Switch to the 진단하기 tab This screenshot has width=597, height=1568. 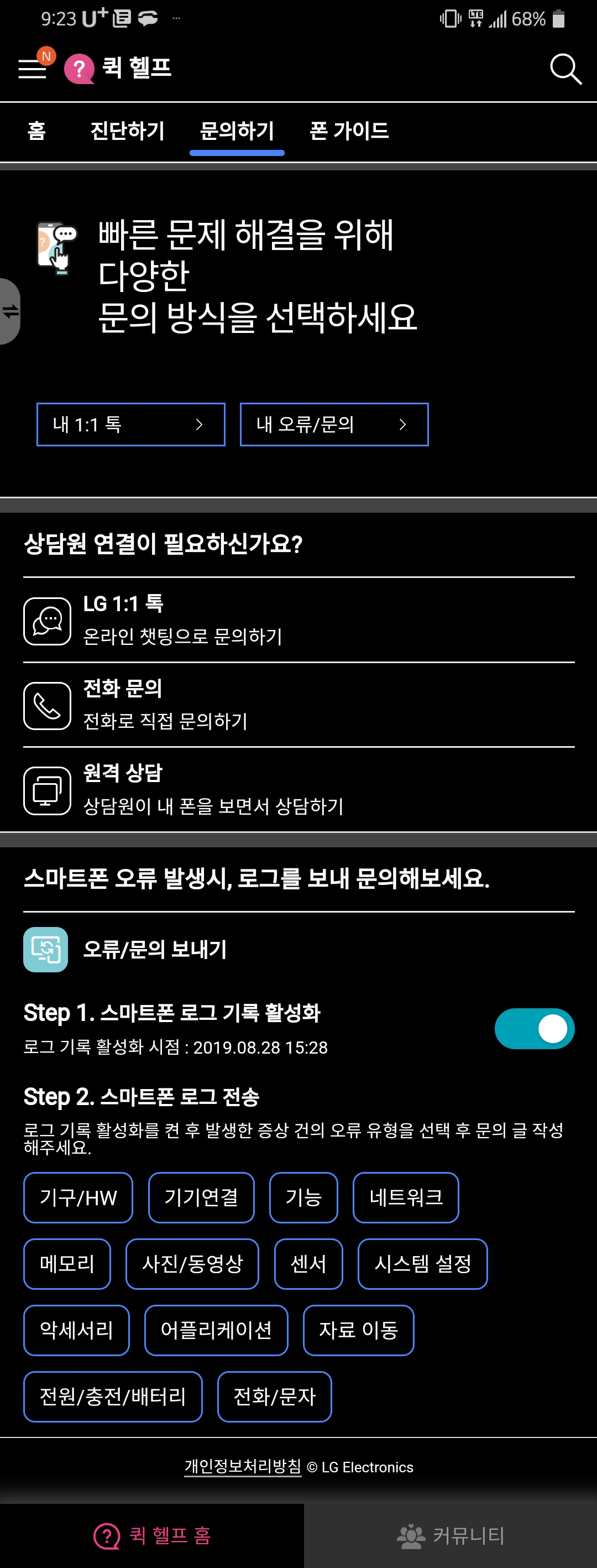pos(127,131)
